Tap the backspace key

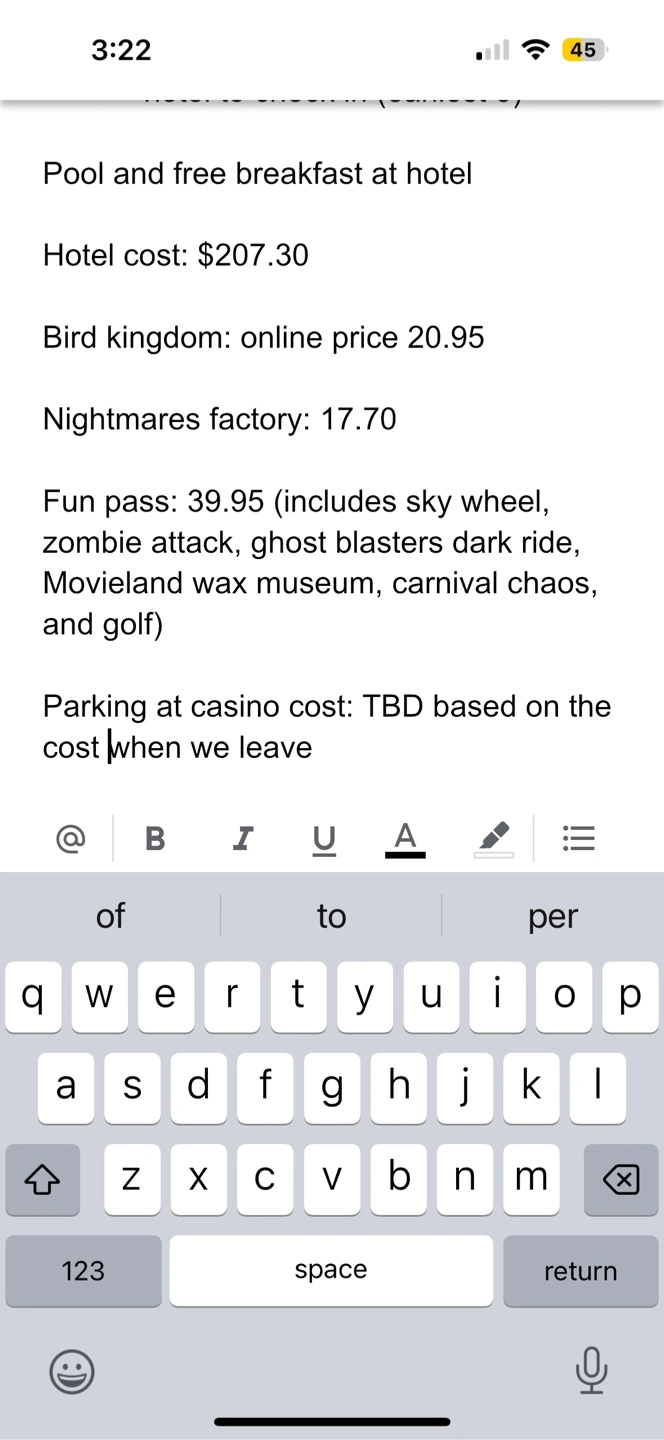[x=621, y=1180]
